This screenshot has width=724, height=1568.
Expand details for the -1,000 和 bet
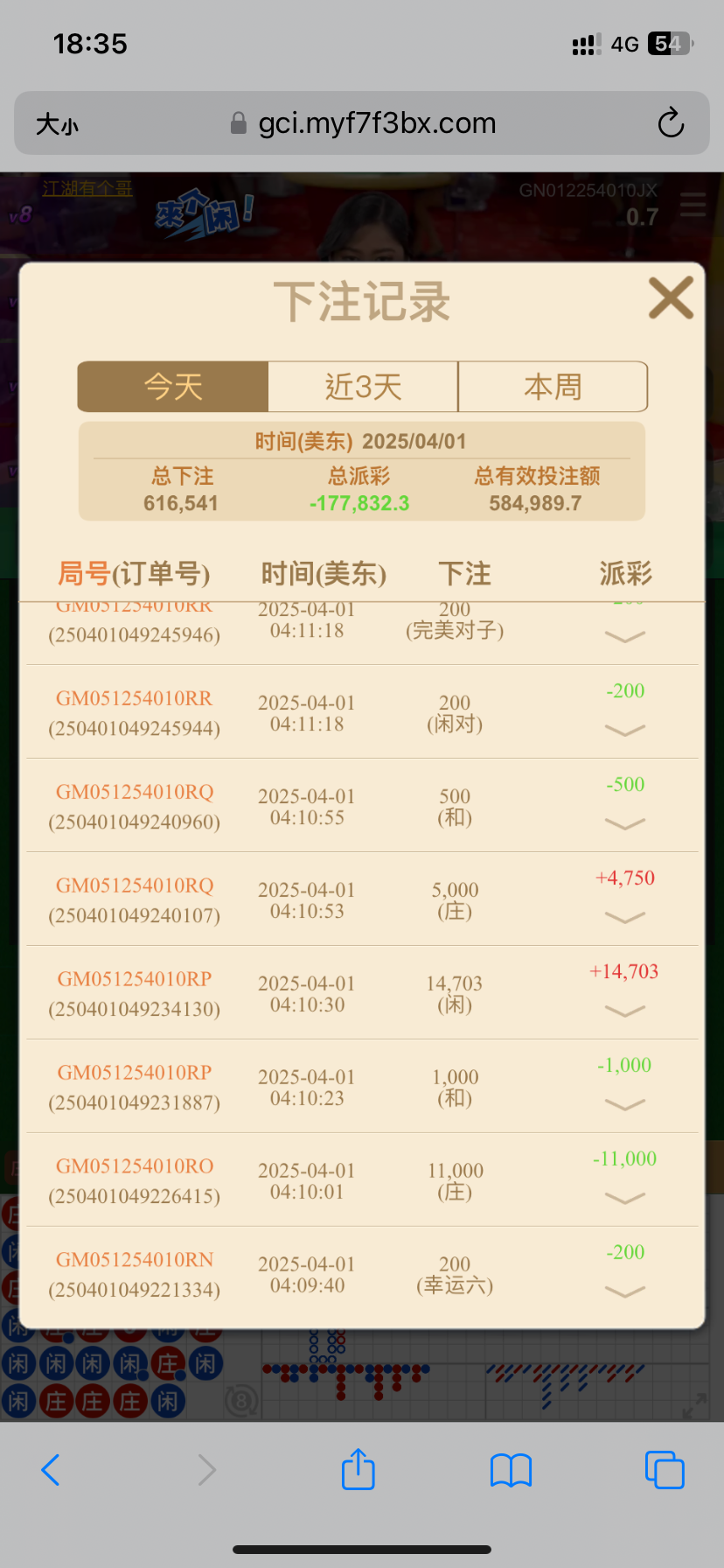click(x=625, y=1104)
